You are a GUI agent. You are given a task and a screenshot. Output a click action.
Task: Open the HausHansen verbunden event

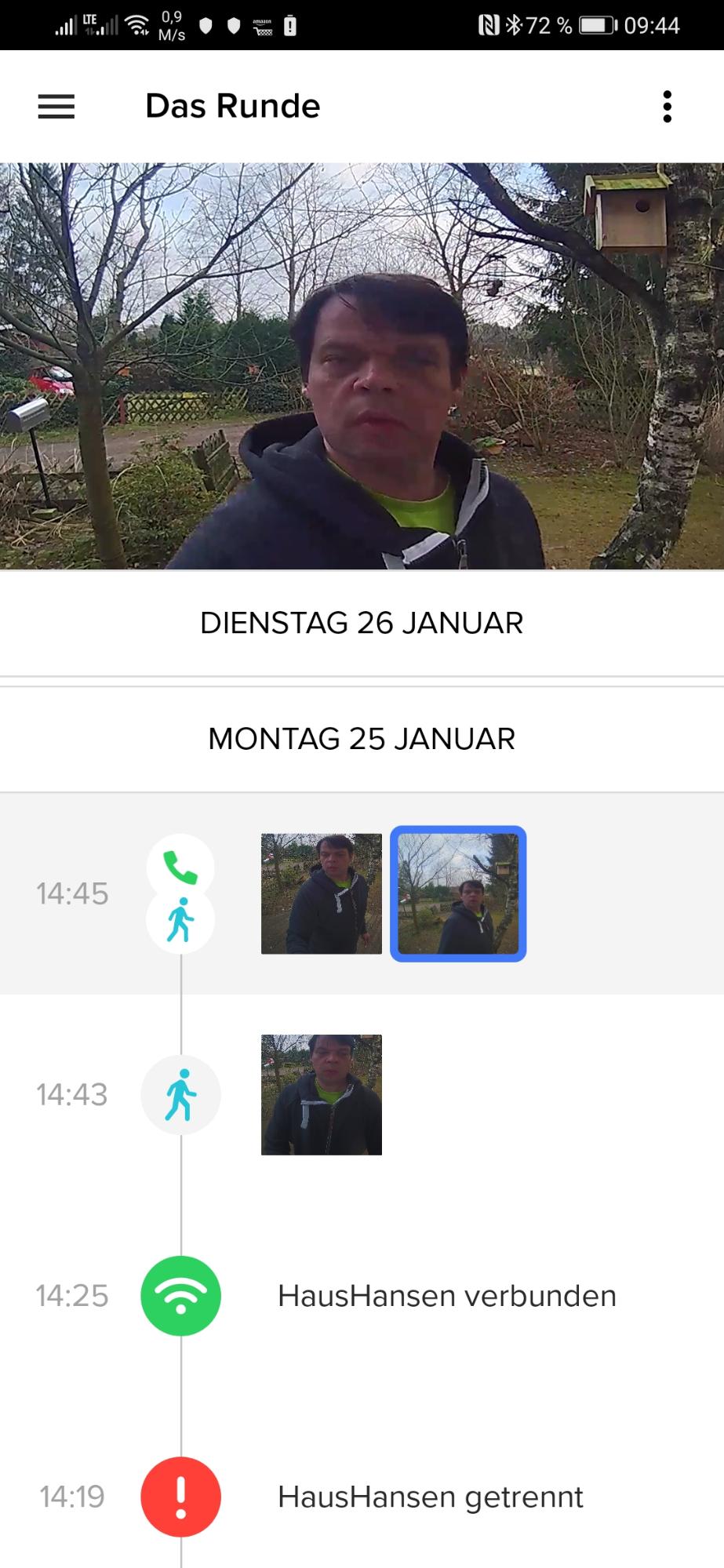click(x=446, y=1296)
